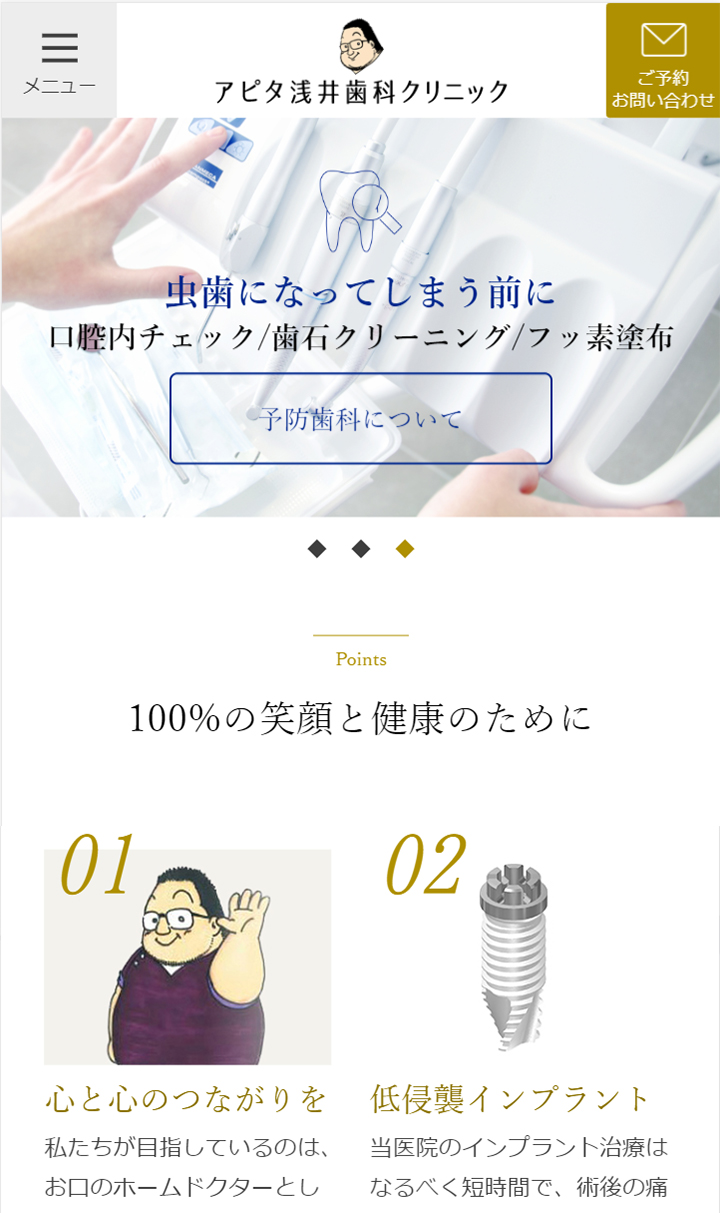Open the メニュー hamburger menu
720x1213 pixels.
pyautogui.click(x=59, y=61)
